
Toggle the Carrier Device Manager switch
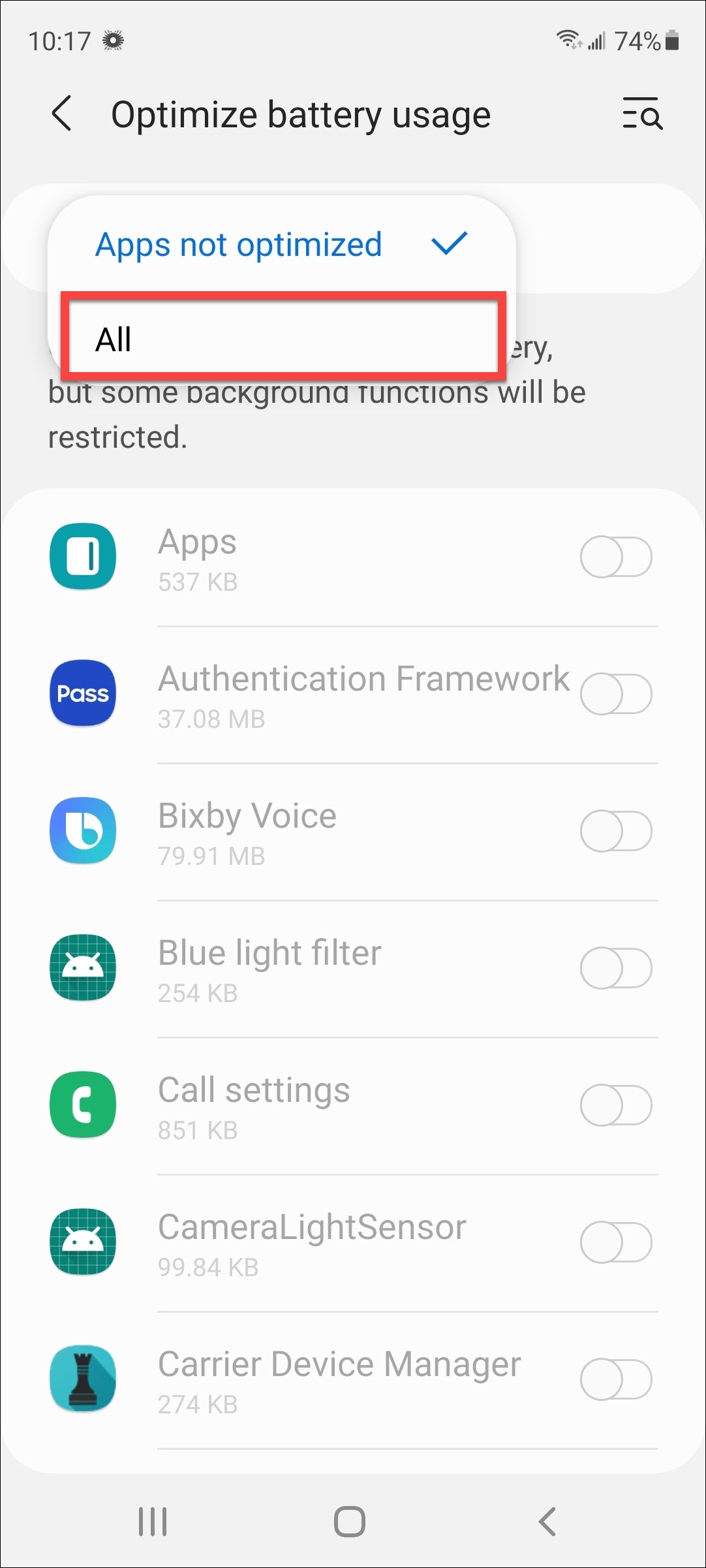pos(615,1380)
